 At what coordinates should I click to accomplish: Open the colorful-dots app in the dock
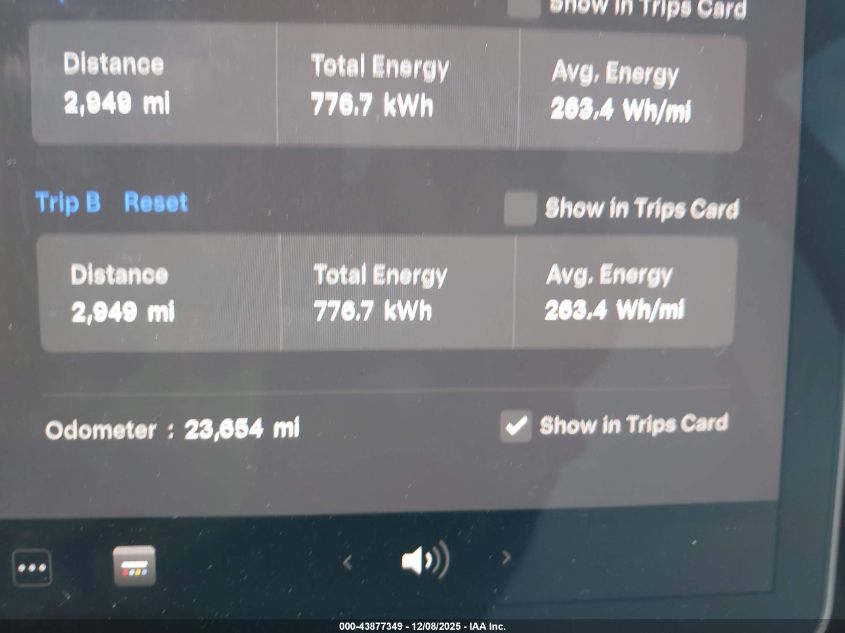pyautogui.click(x=134, y=566)
